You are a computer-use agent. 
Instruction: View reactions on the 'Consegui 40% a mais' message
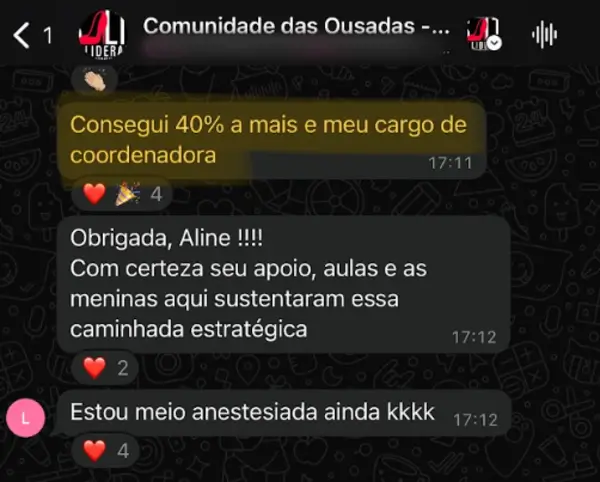[x=122, y=193]
